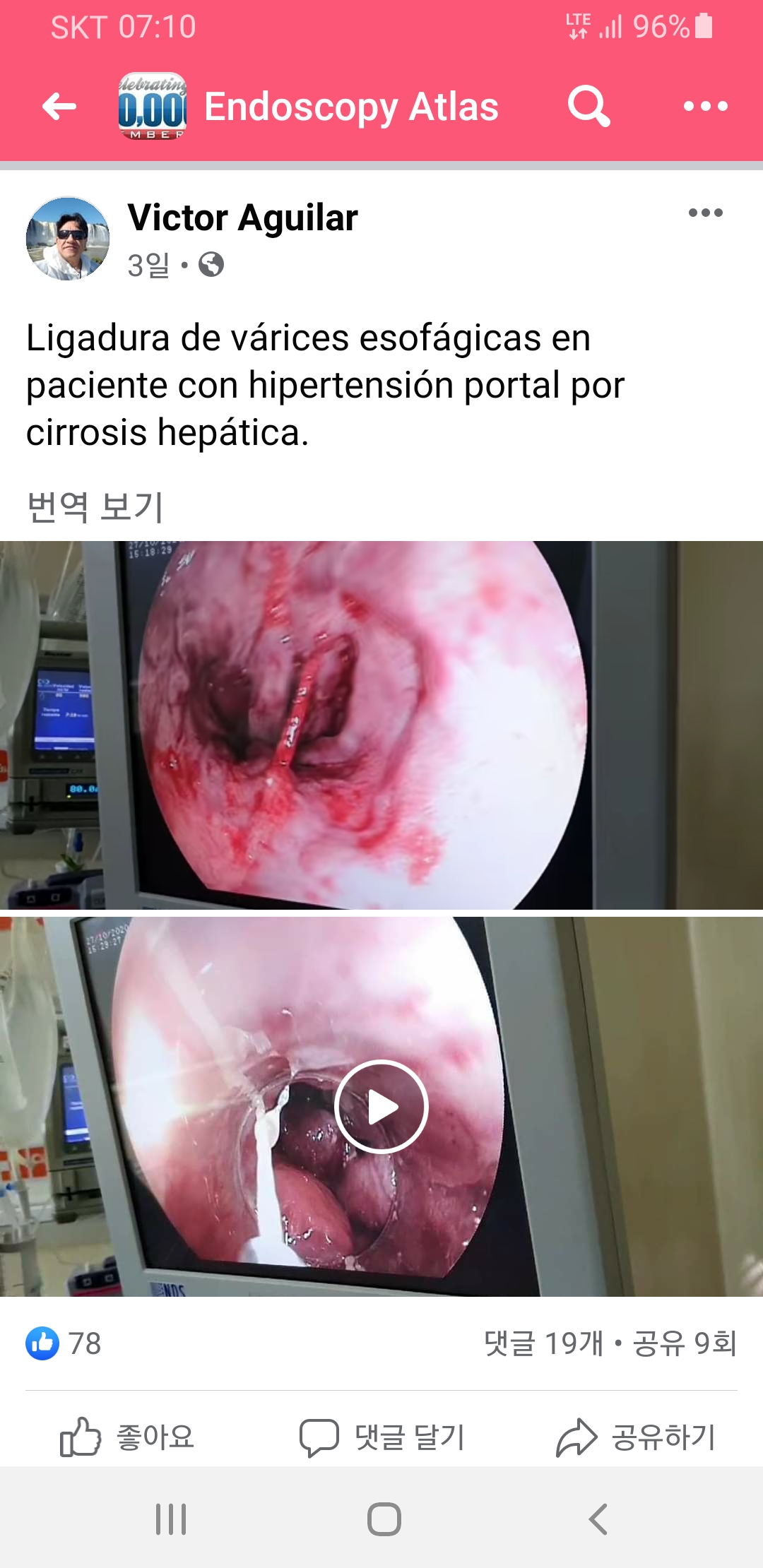763x1568 pixels.
Task: Open the post options three-dot menu
Action: (x=705, y=213)
